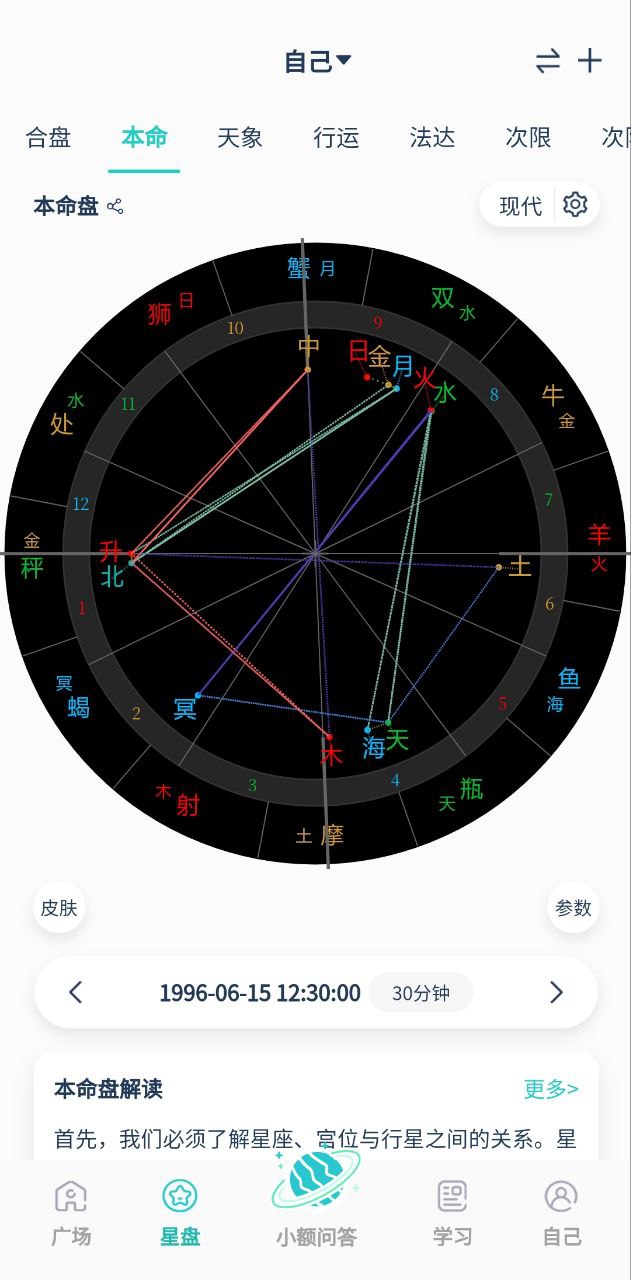
Task: Open chart settings gear icon
Action: click(x=575, y=205)
